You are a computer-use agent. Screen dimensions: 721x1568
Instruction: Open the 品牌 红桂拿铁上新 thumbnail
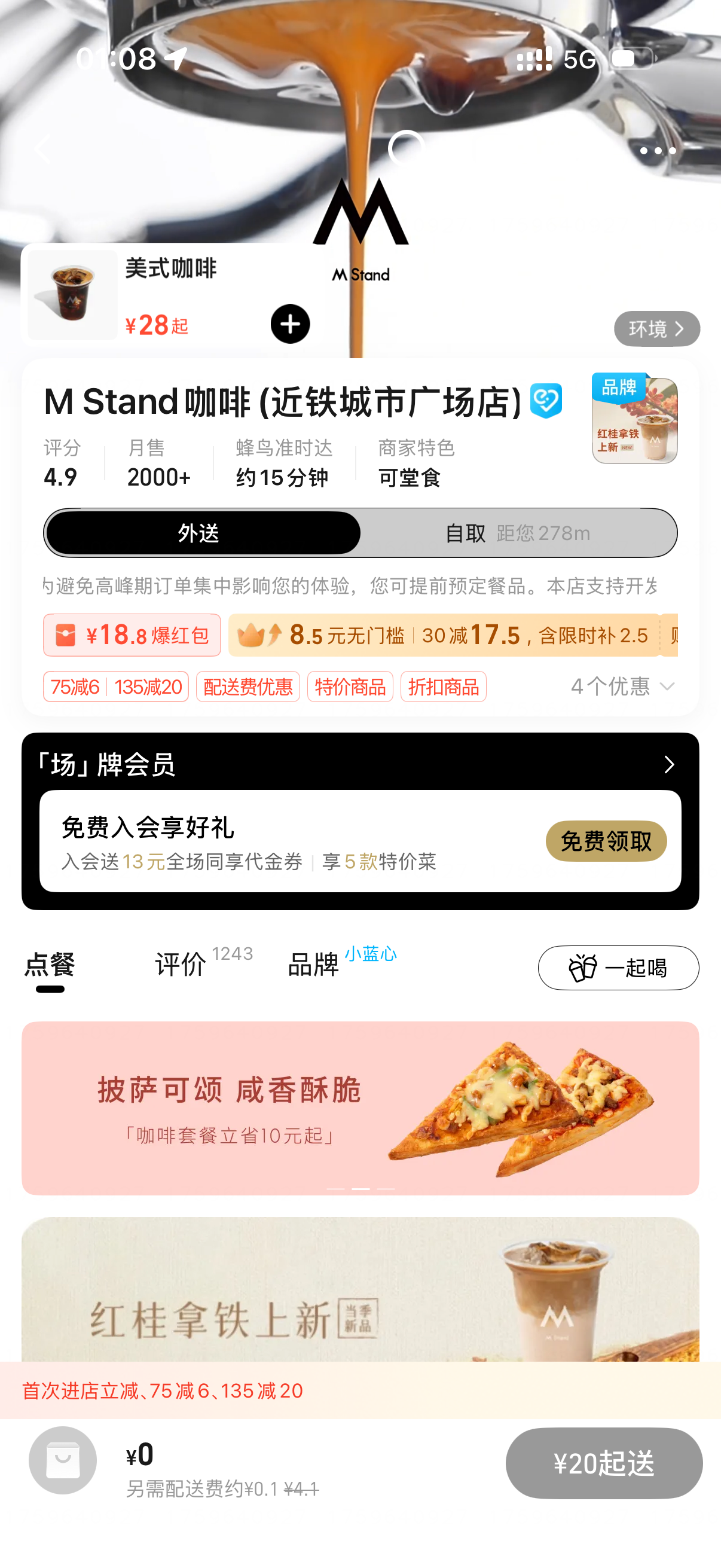(x=634, y=419)
